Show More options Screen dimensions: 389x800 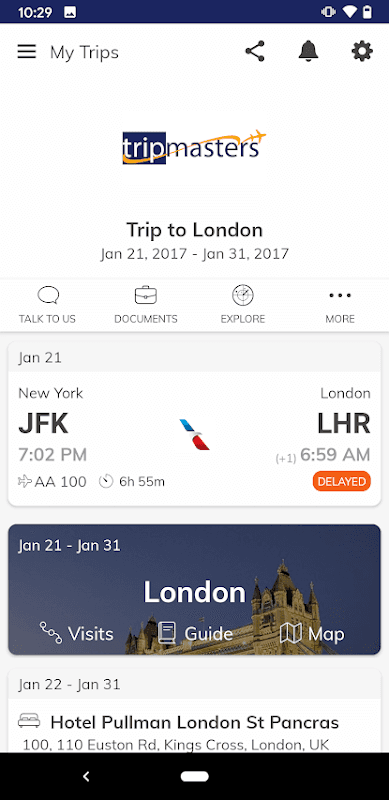pyautogui.click(x=340, y=305)
